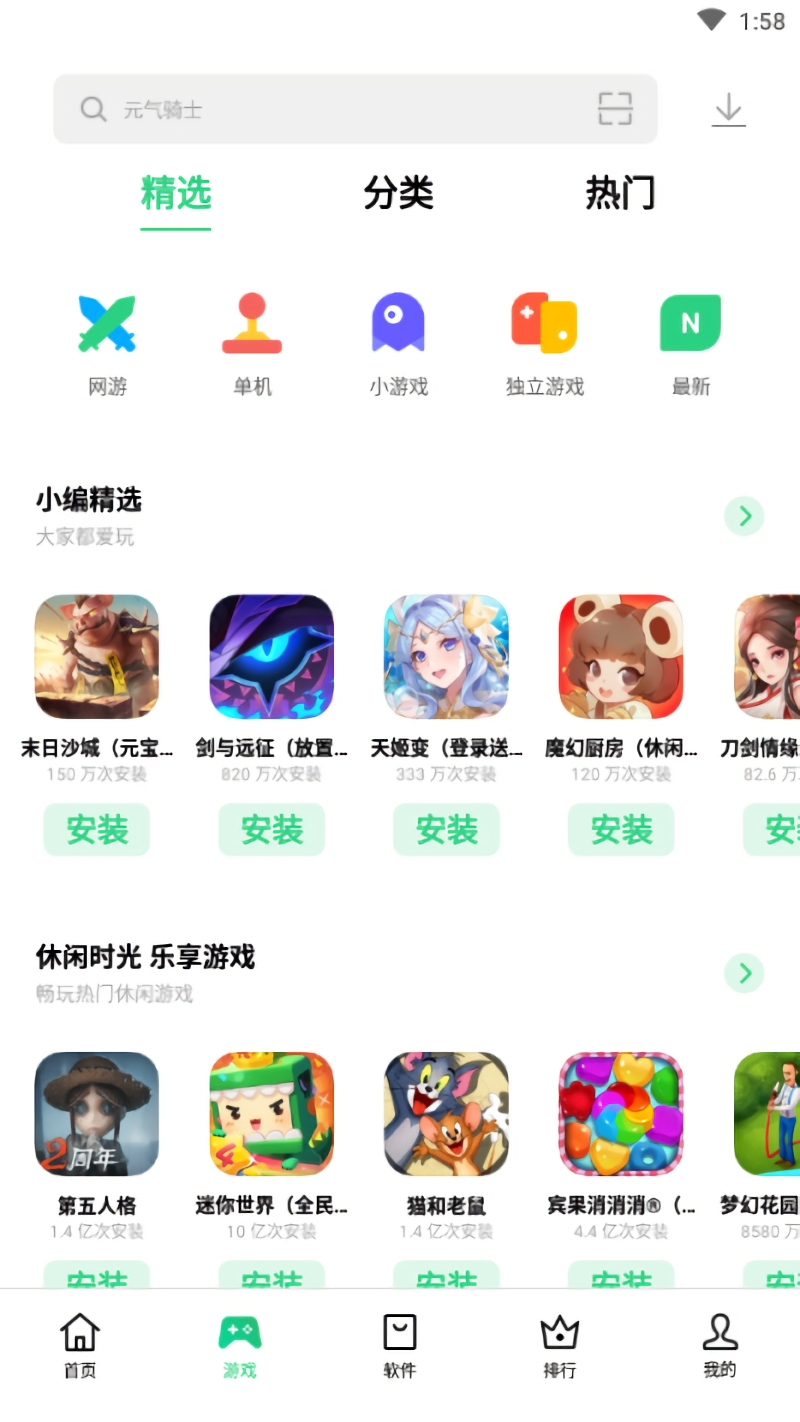
Task: Go to the 首页 tab
Action: click(x=80, y=1346)
